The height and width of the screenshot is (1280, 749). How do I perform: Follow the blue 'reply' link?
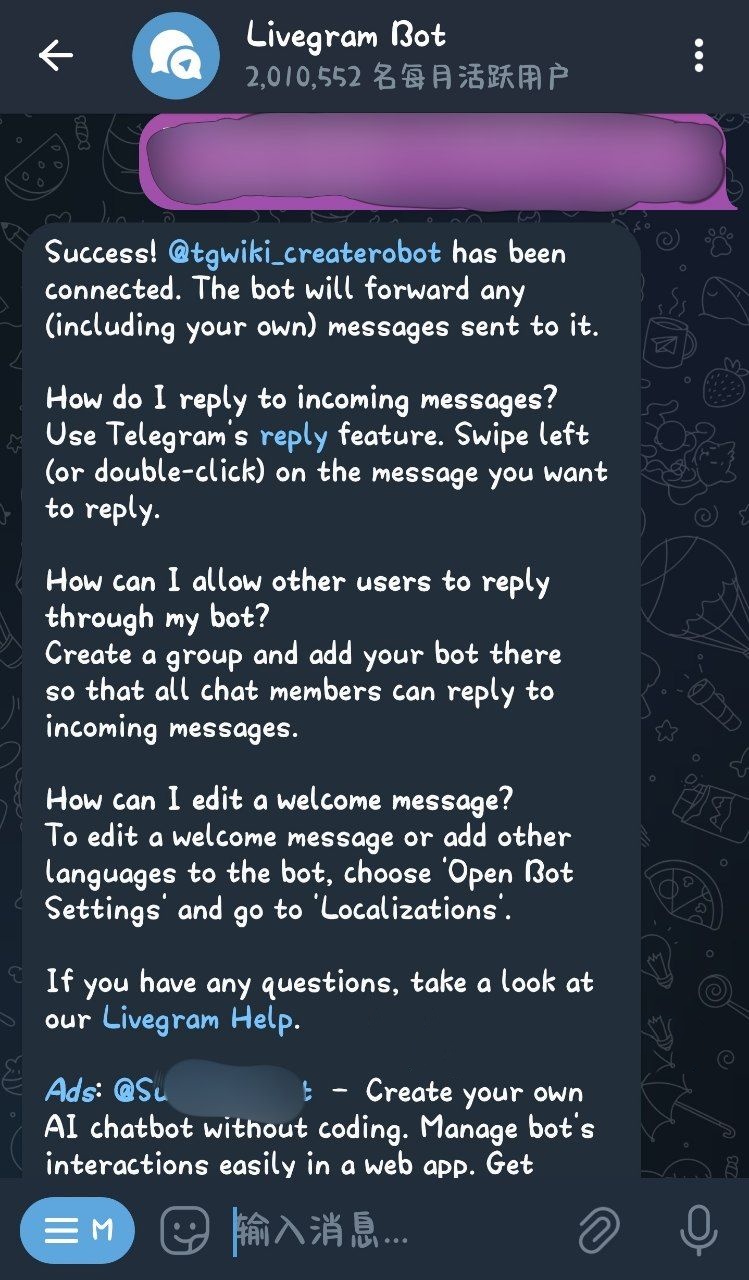click(x=293, y=436)
